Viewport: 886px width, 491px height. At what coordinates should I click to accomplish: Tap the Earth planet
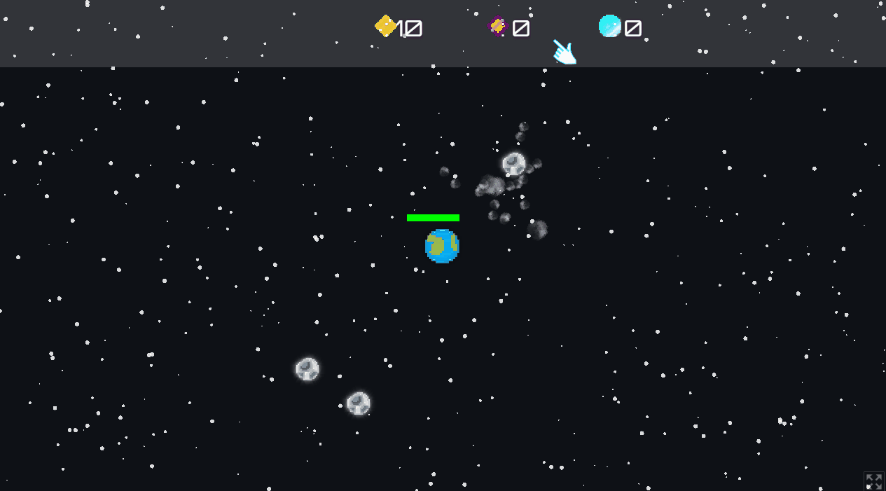pos(441,246)
